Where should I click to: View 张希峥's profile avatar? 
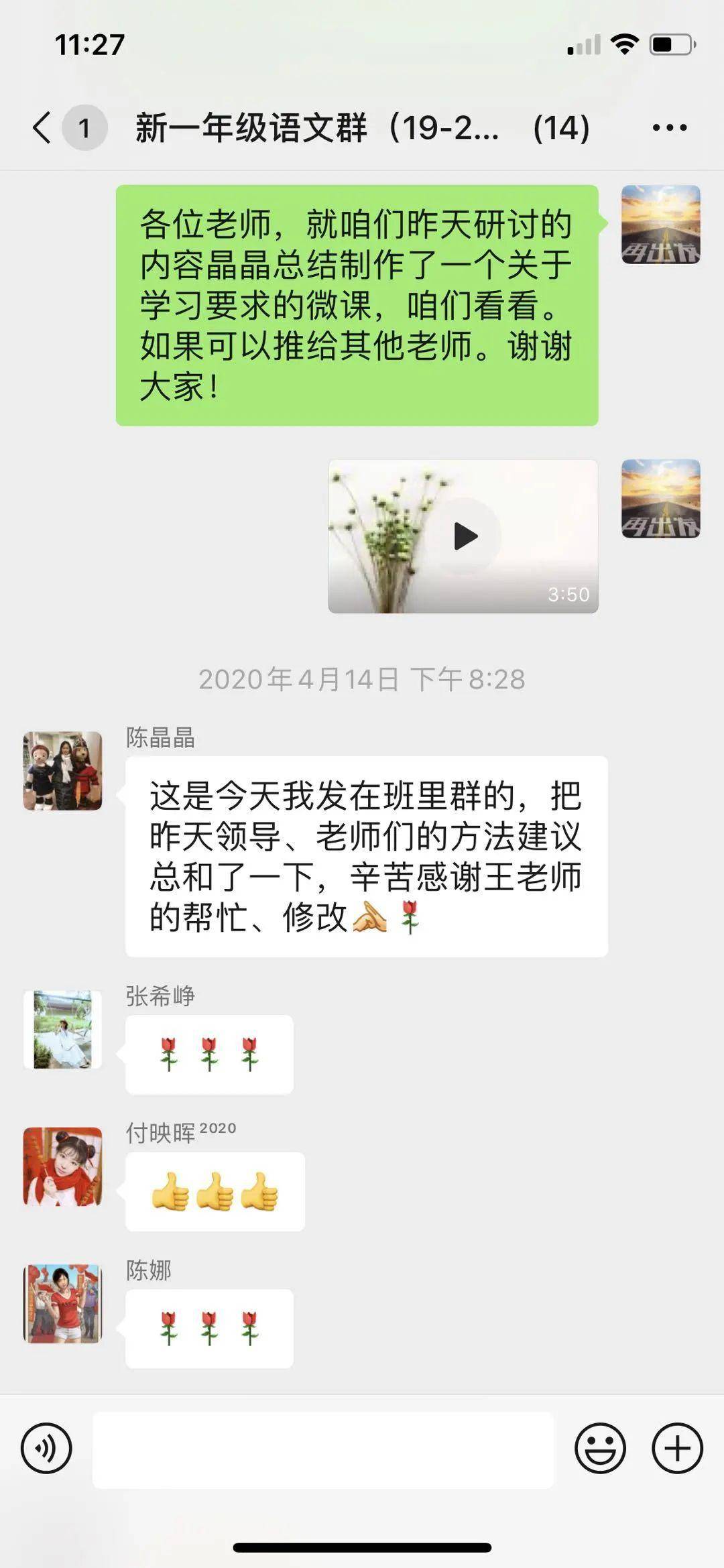pos(63,1030)
